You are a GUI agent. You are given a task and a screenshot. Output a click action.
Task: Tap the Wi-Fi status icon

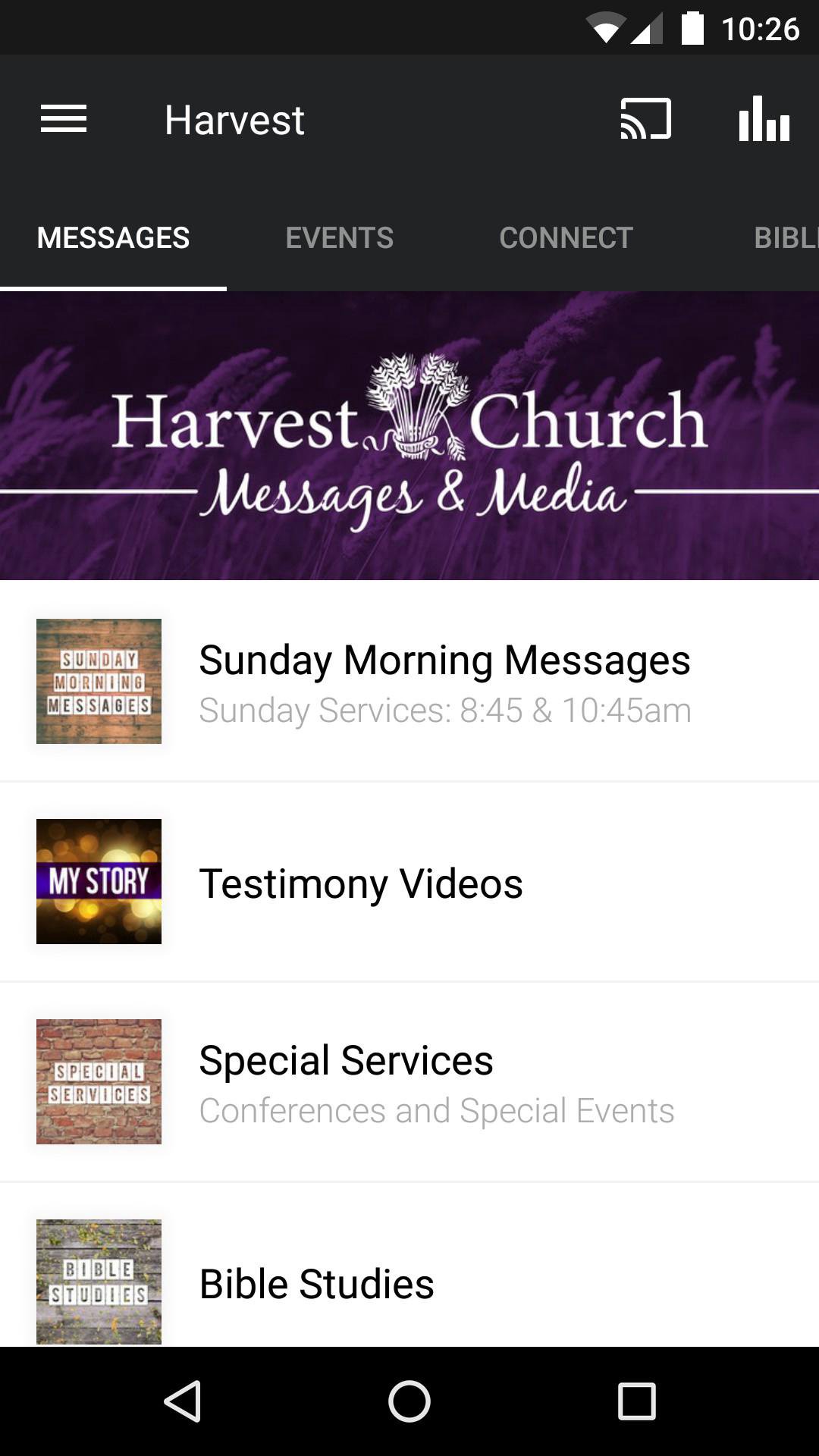[x=604, y=27]
